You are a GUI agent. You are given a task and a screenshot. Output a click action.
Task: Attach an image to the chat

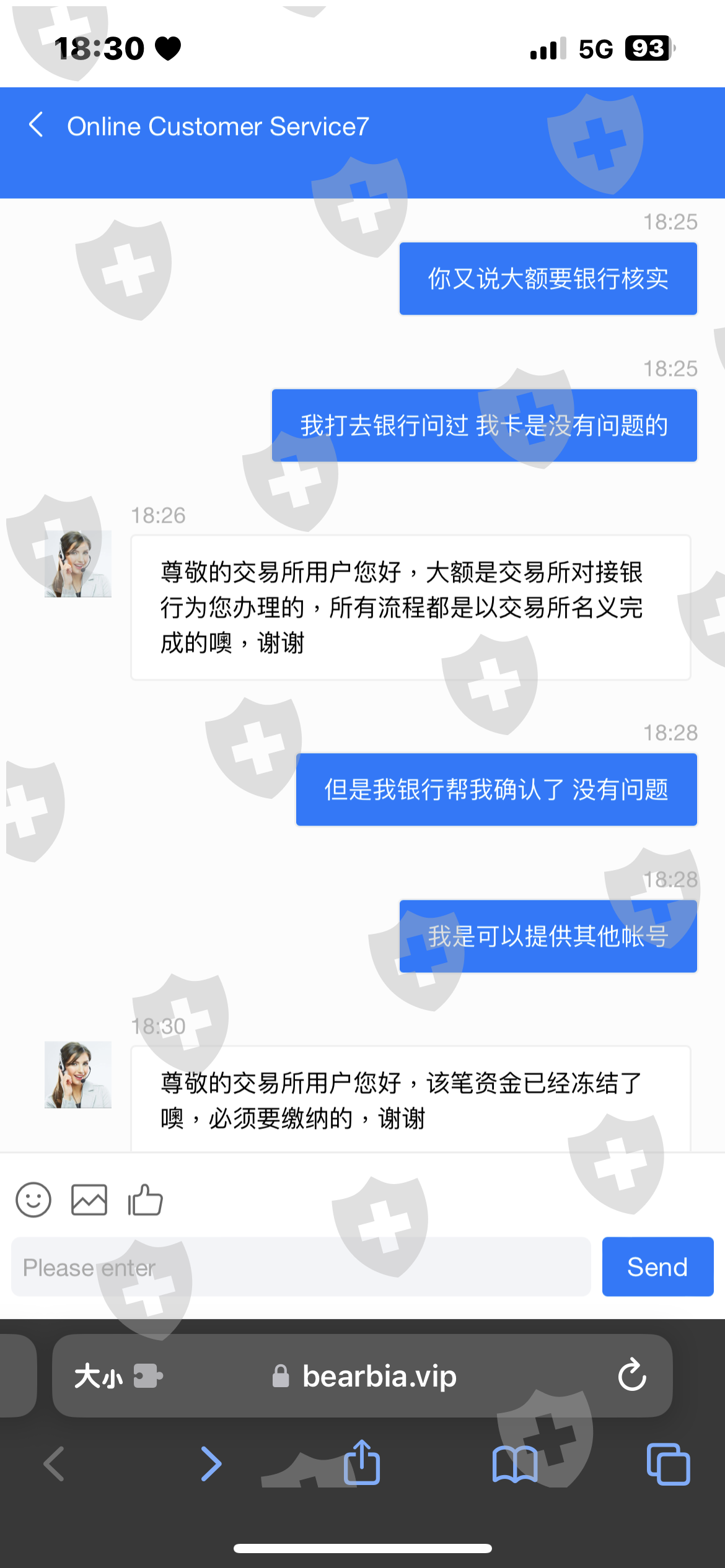[x=89, y=1200]
